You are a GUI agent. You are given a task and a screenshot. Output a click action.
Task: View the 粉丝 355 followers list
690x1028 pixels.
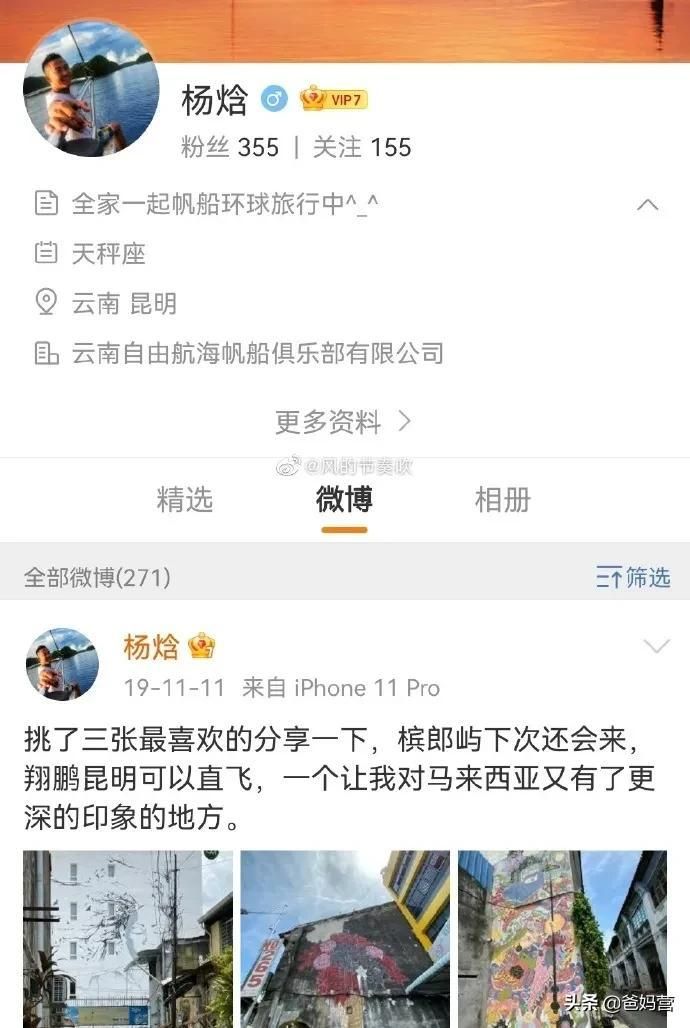(x=230, y=147)
